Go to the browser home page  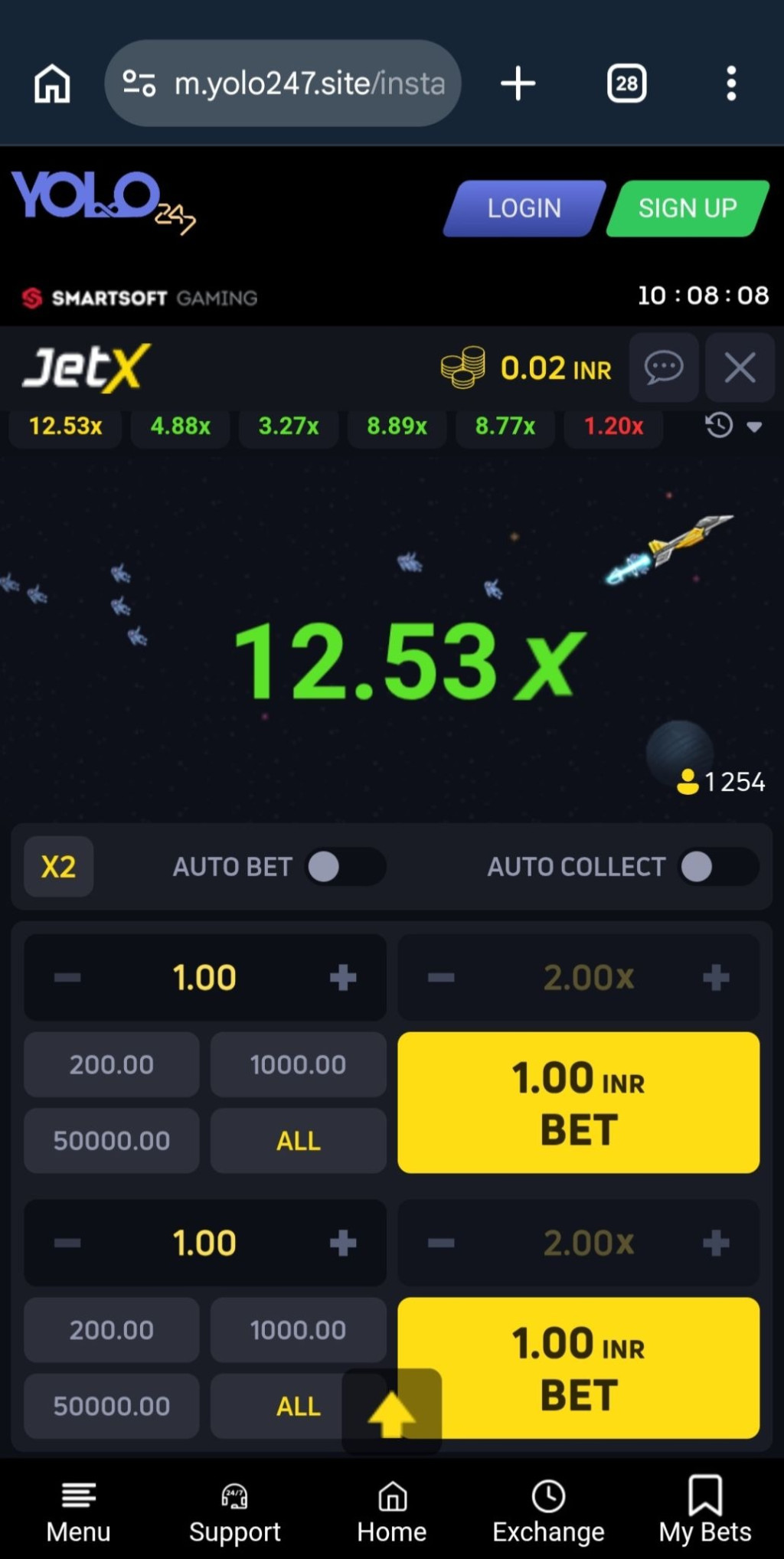coord(52,83)
